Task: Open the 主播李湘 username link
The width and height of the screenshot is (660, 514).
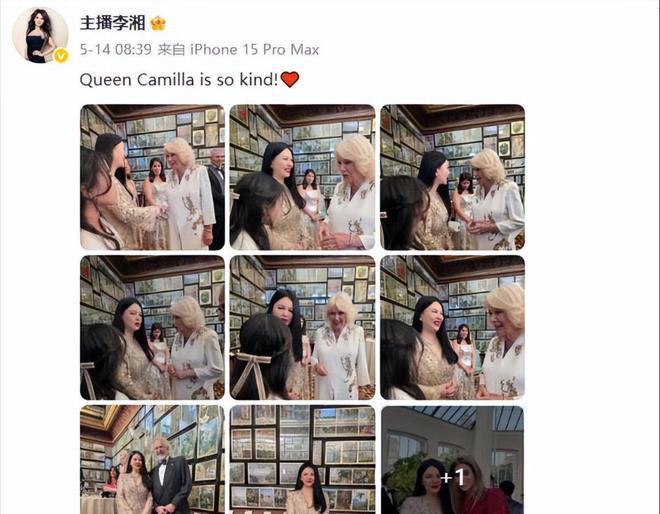Action: [x=112, y=22]
